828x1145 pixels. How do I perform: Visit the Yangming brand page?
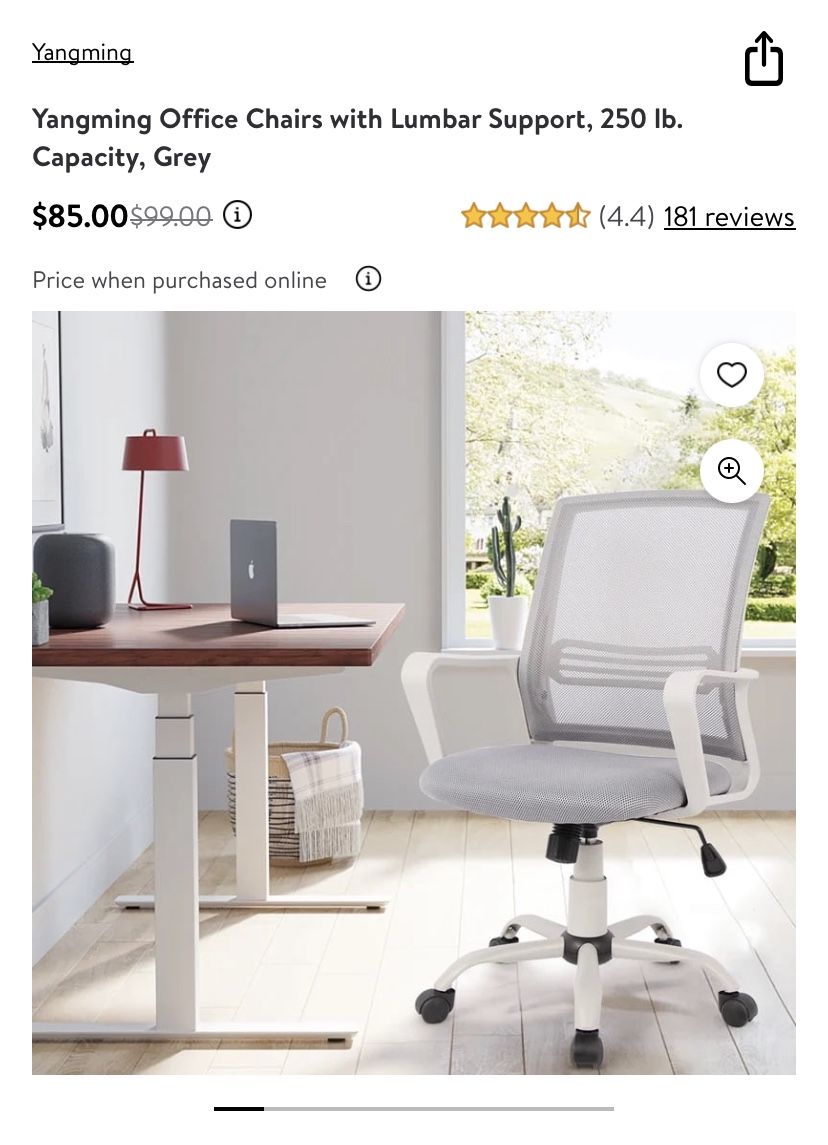tap(82, 52)
